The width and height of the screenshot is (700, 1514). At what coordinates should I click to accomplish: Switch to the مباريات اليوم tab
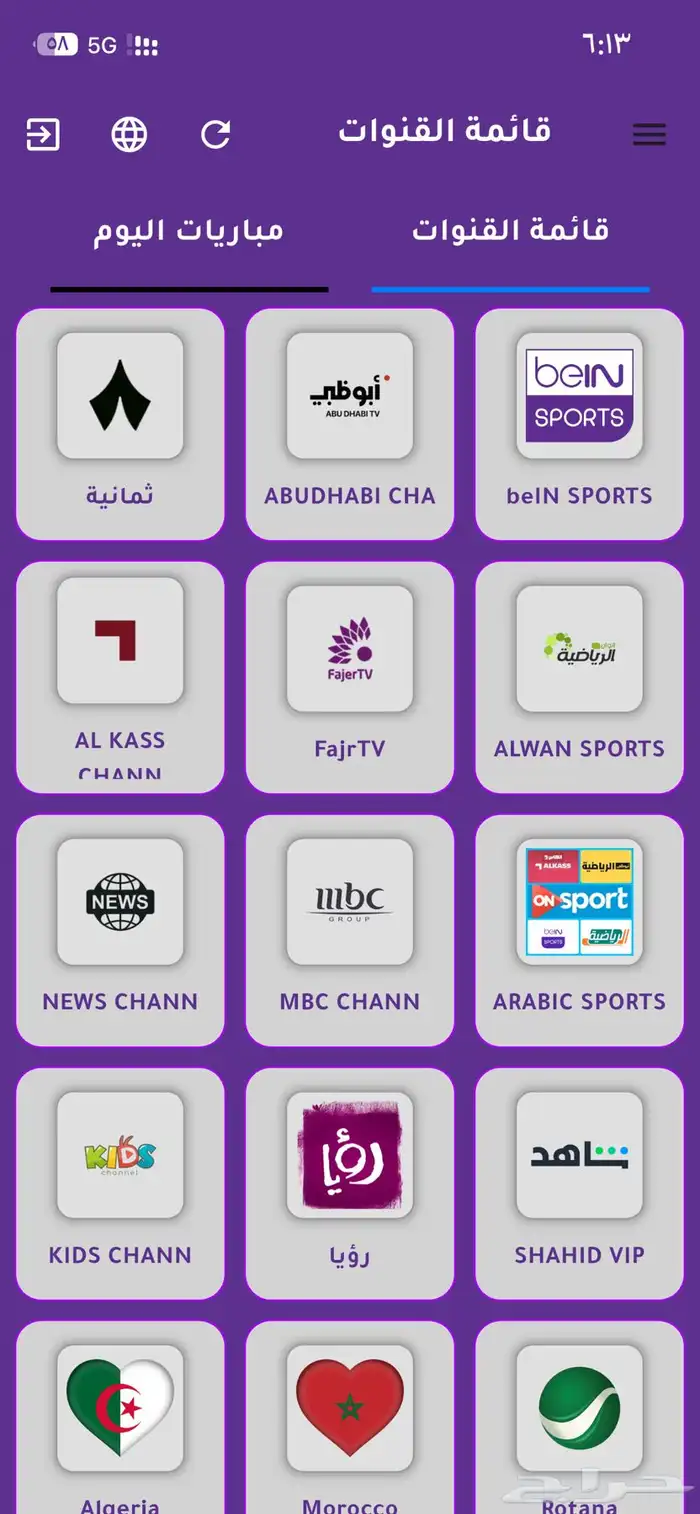pyautogui.click(x=189, y=232)
